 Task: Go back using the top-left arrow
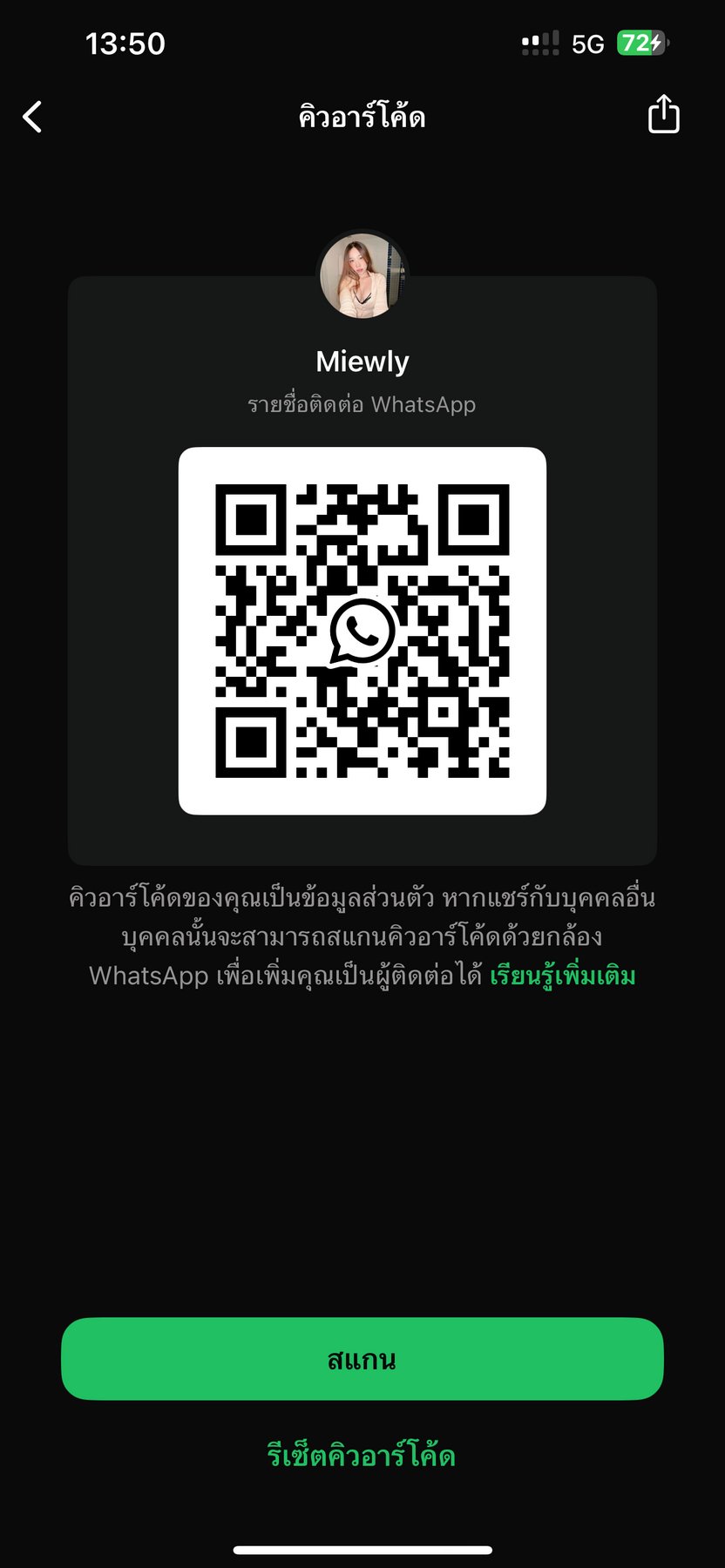(x=33, y=117)
